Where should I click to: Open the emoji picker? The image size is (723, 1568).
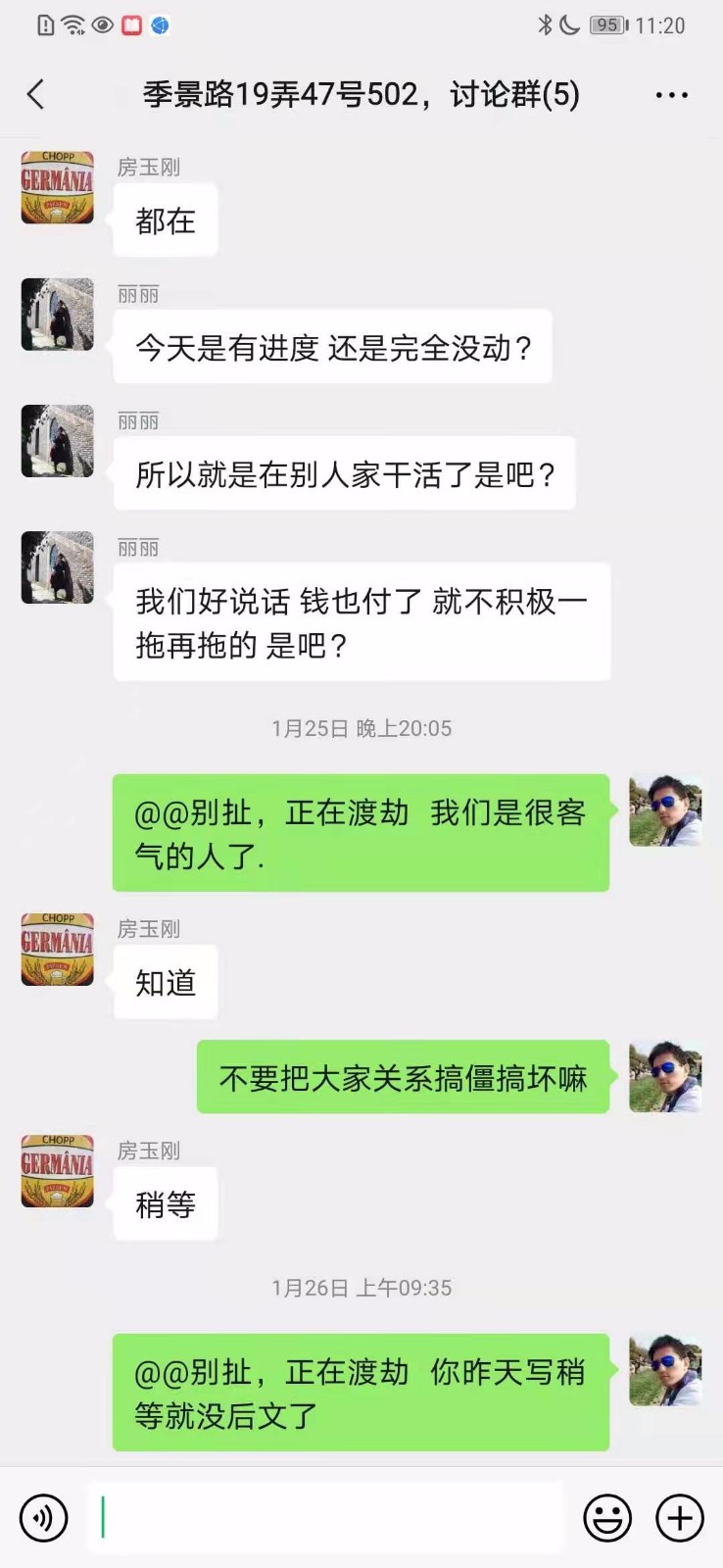click(607, 1518)
